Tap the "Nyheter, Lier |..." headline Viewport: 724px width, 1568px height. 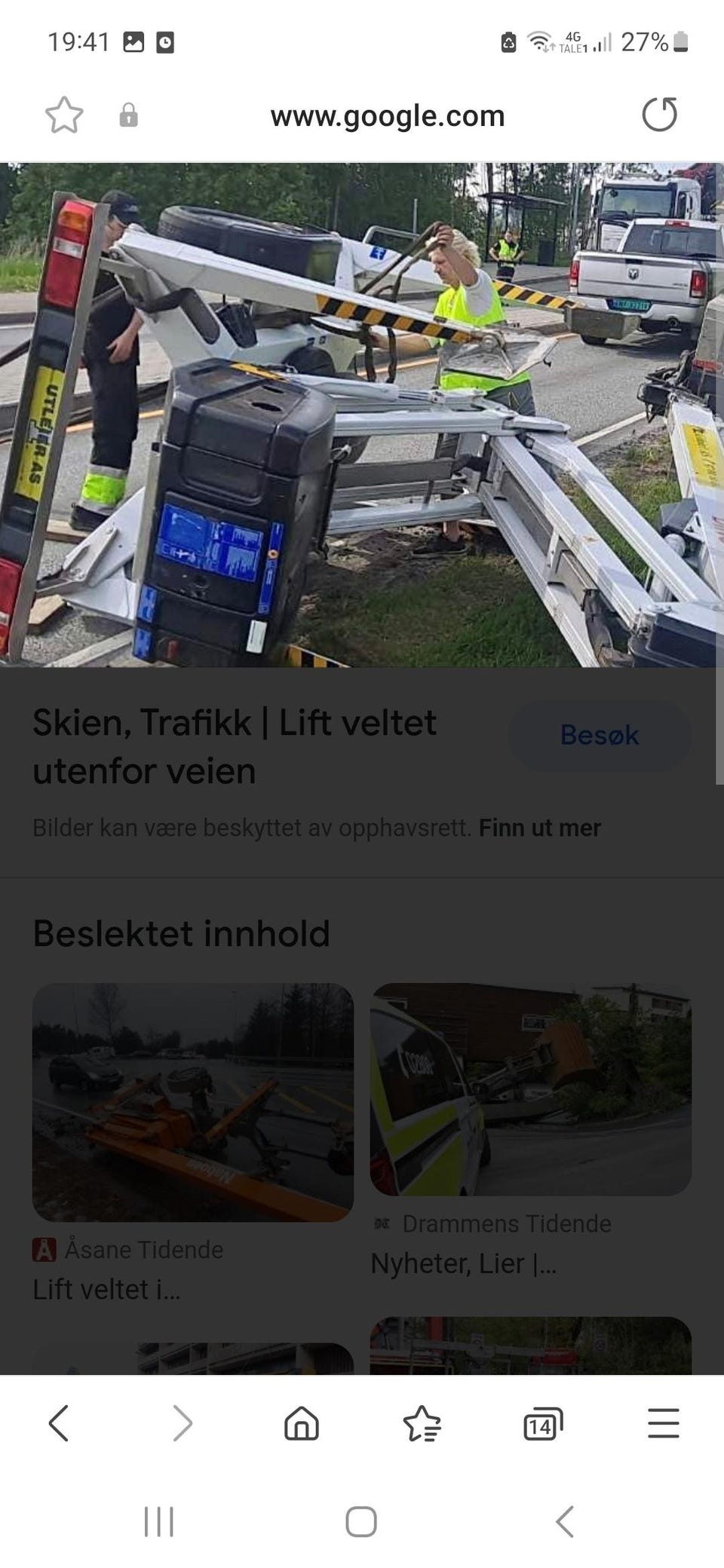coord(463,1263)
